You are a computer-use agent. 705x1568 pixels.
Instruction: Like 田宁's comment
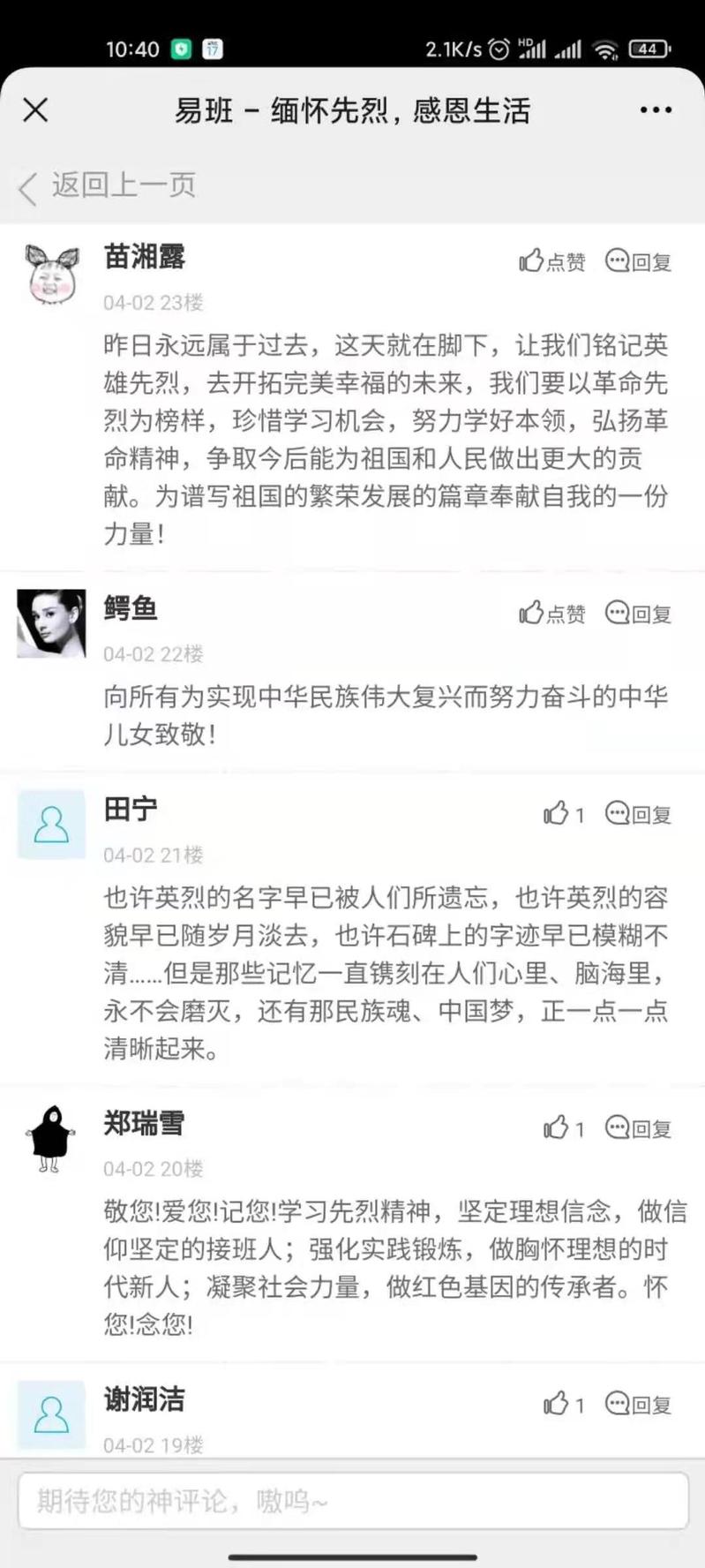[564, 813]
